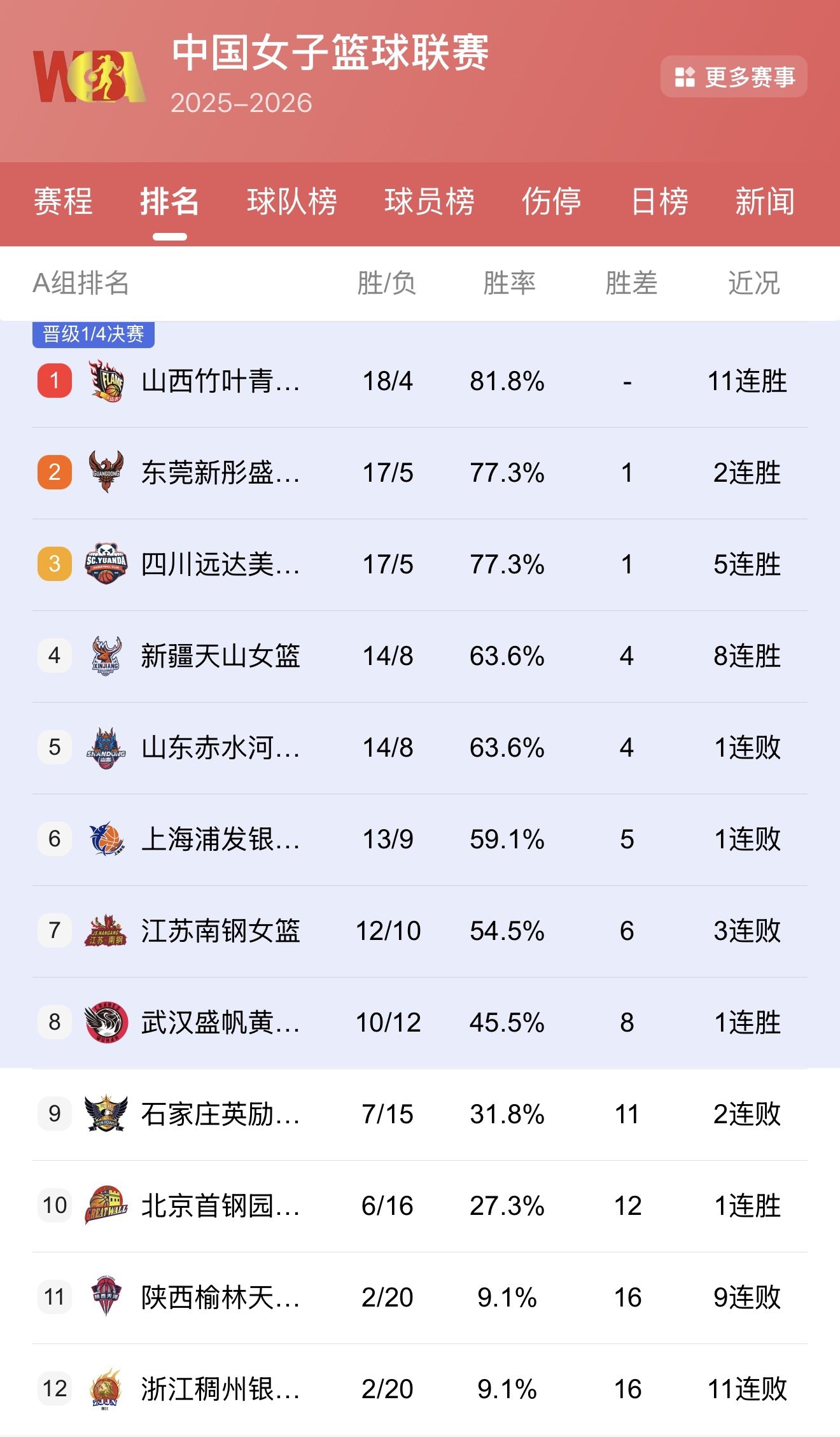Image resolution: width=840 pixels, height=1437 pixels.
Task: Open 新疆天山女篮 team details
Action: click(x=220, y=656)
